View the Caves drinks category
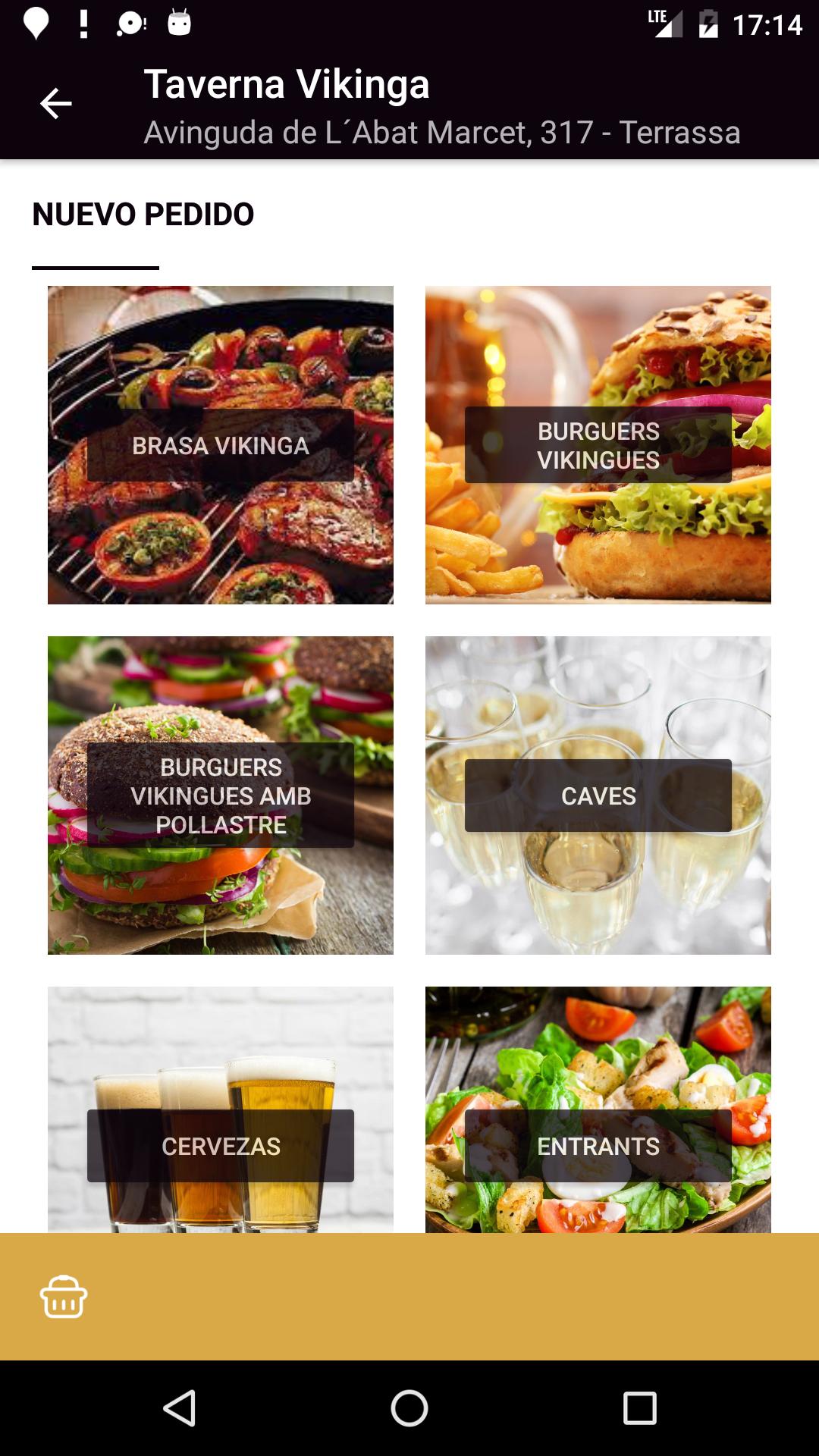 (x=598, y=795)
